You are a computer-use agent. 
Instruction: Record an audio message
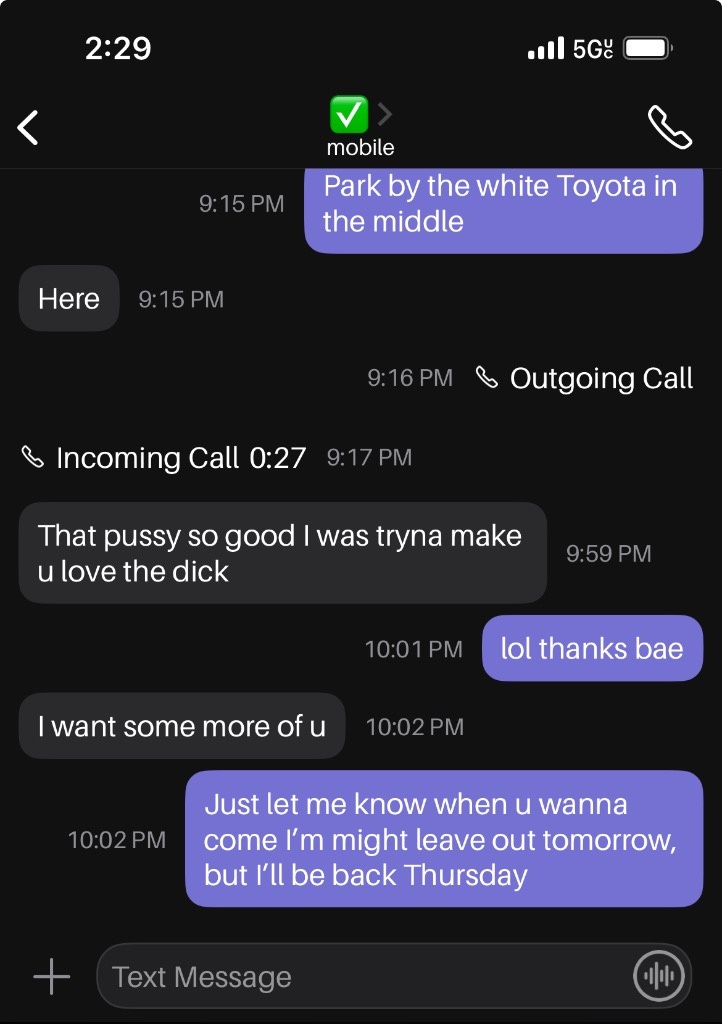pos(658,976)
